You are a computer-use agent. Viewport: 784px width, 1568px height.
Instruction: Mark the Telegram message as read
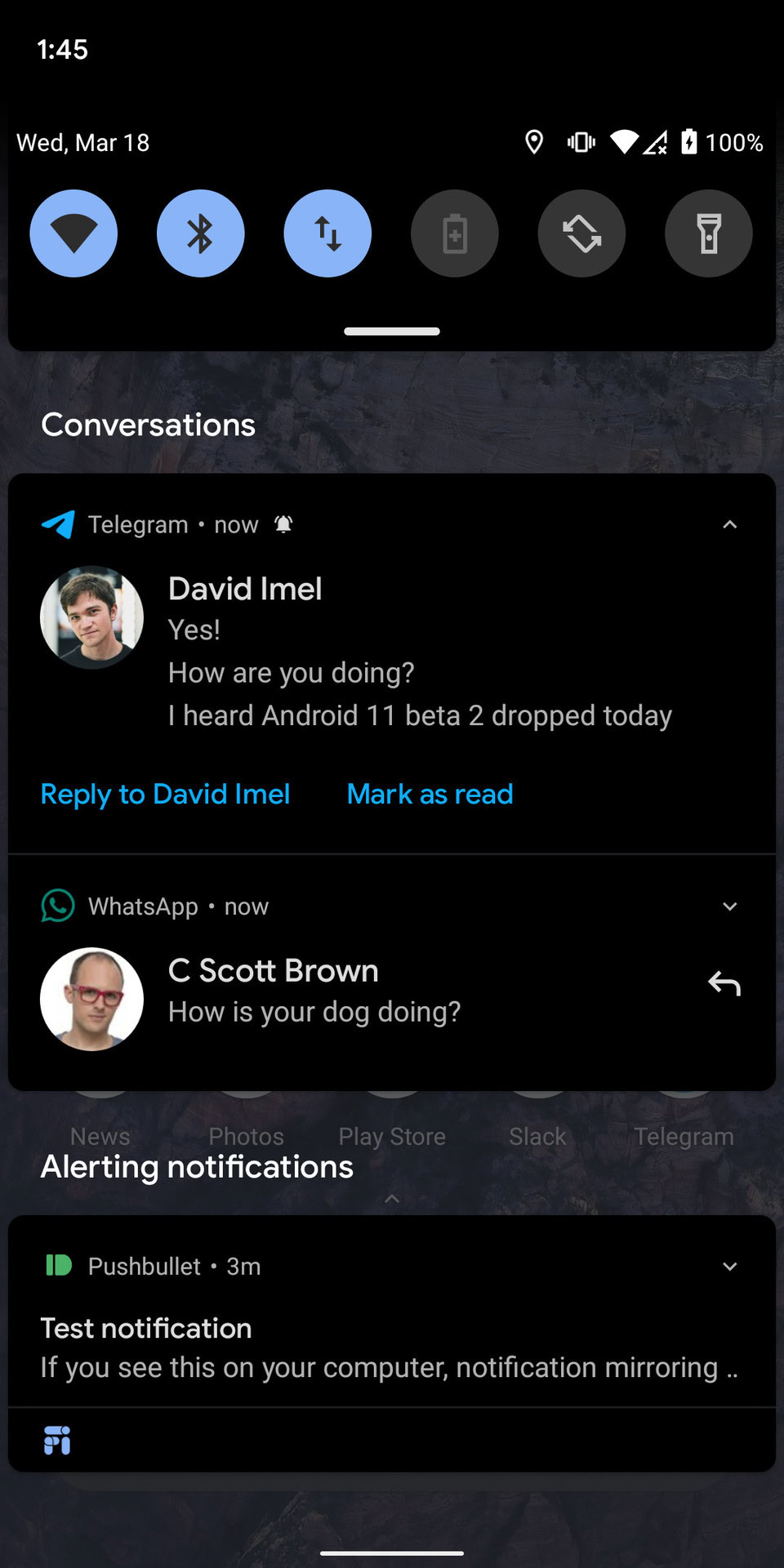(x=430, y=794)
